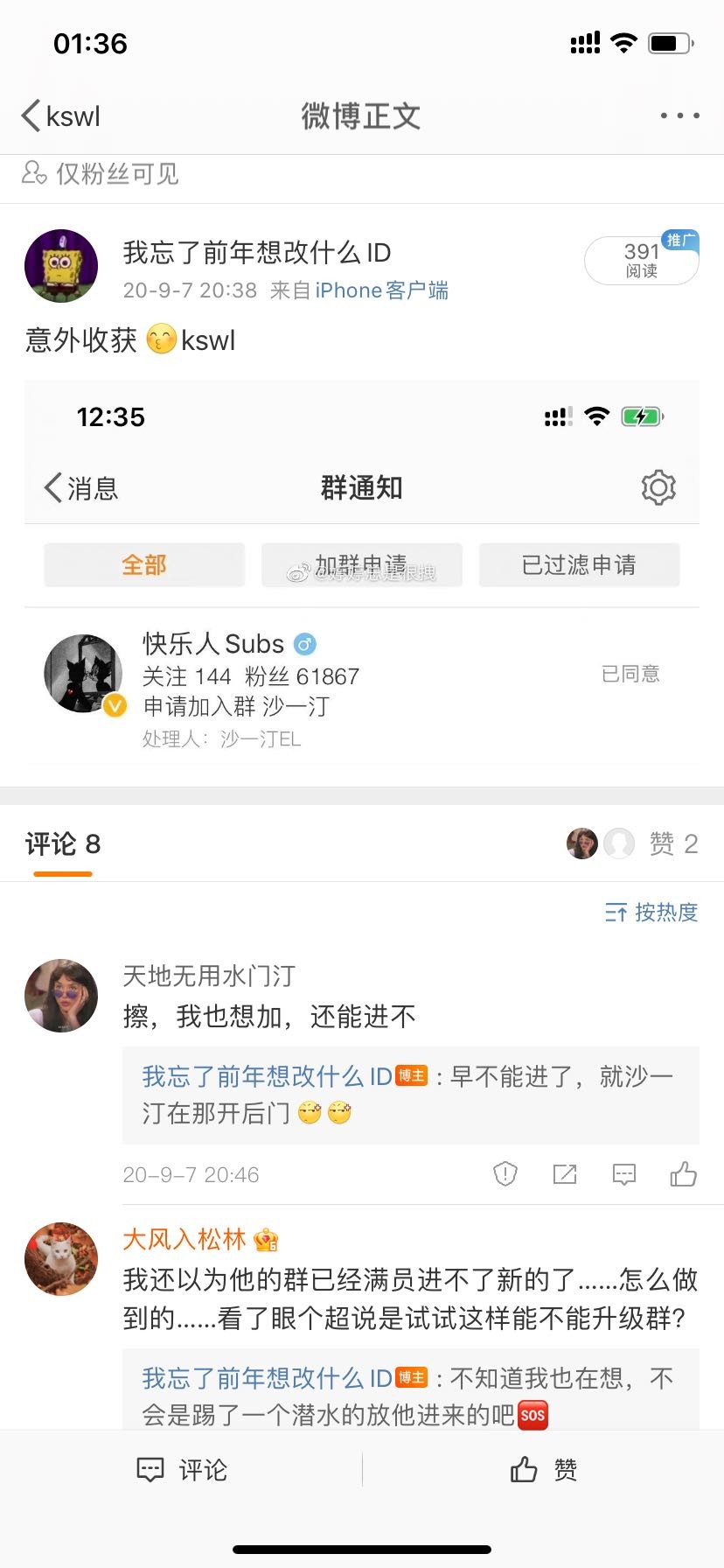Share 天地无用水门汀's comment
This screenshot has width=724, height=1568.
pyautogui.click(x=565, y=1174)
